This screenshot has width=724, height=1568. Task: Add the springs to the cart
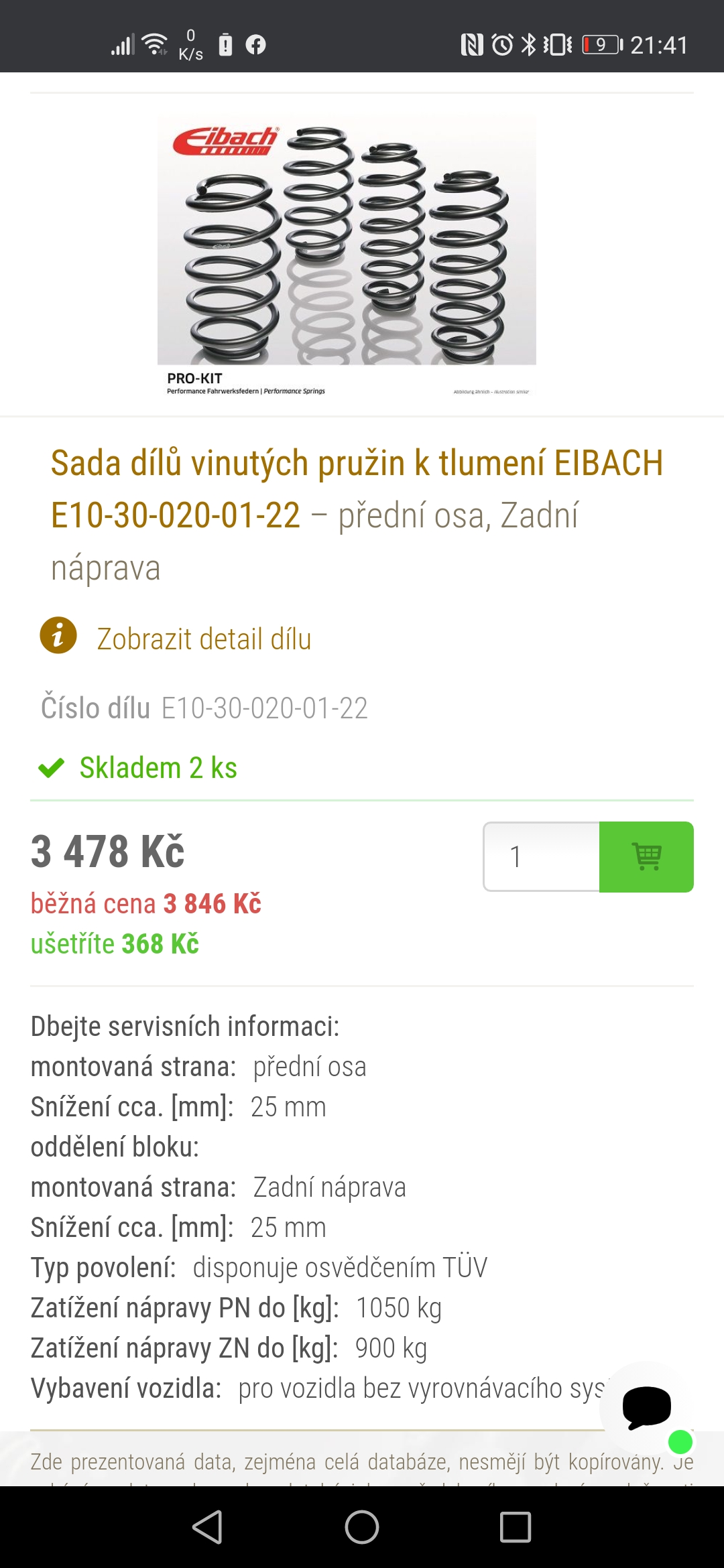(646, 856)
